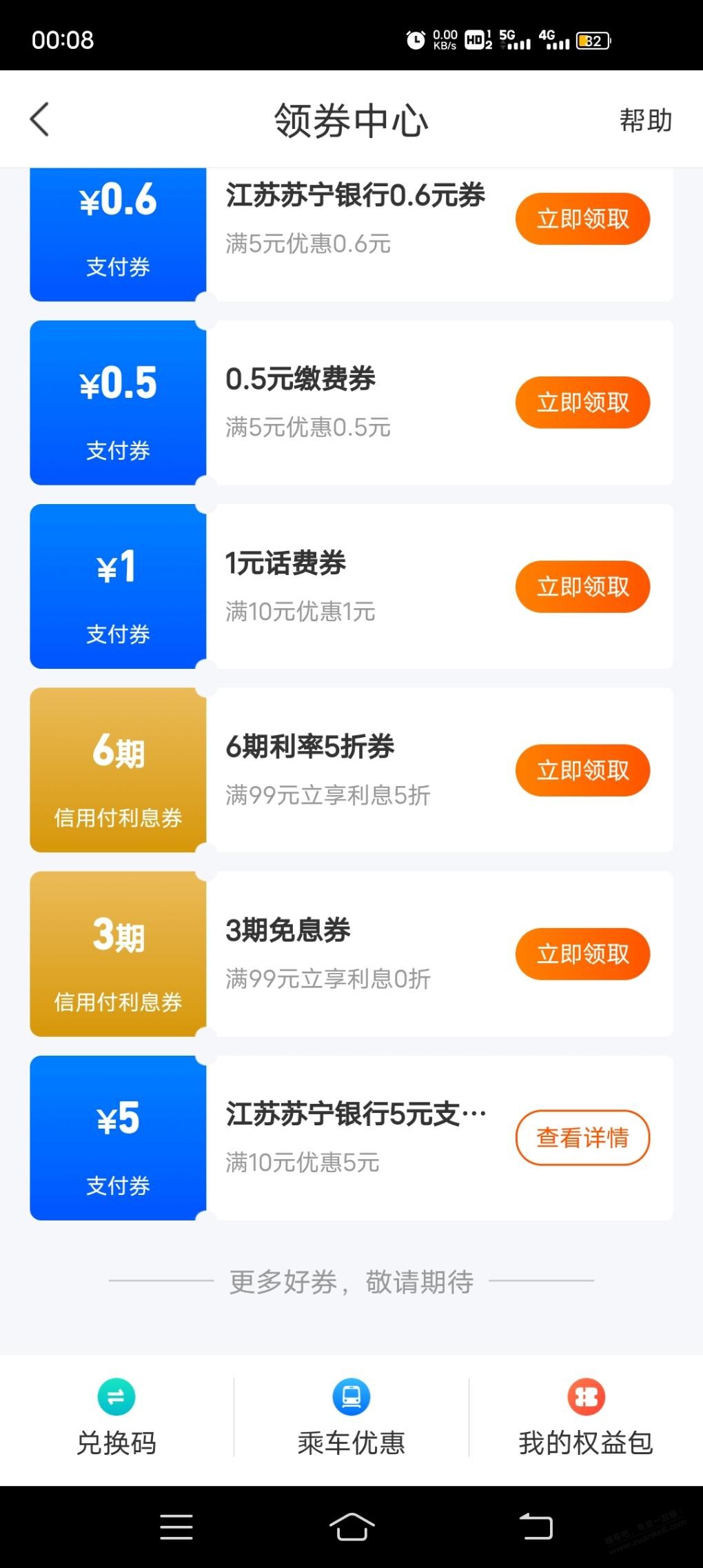
Task: Claim the 3期免息券 coupon
Action: pos(582,954)
